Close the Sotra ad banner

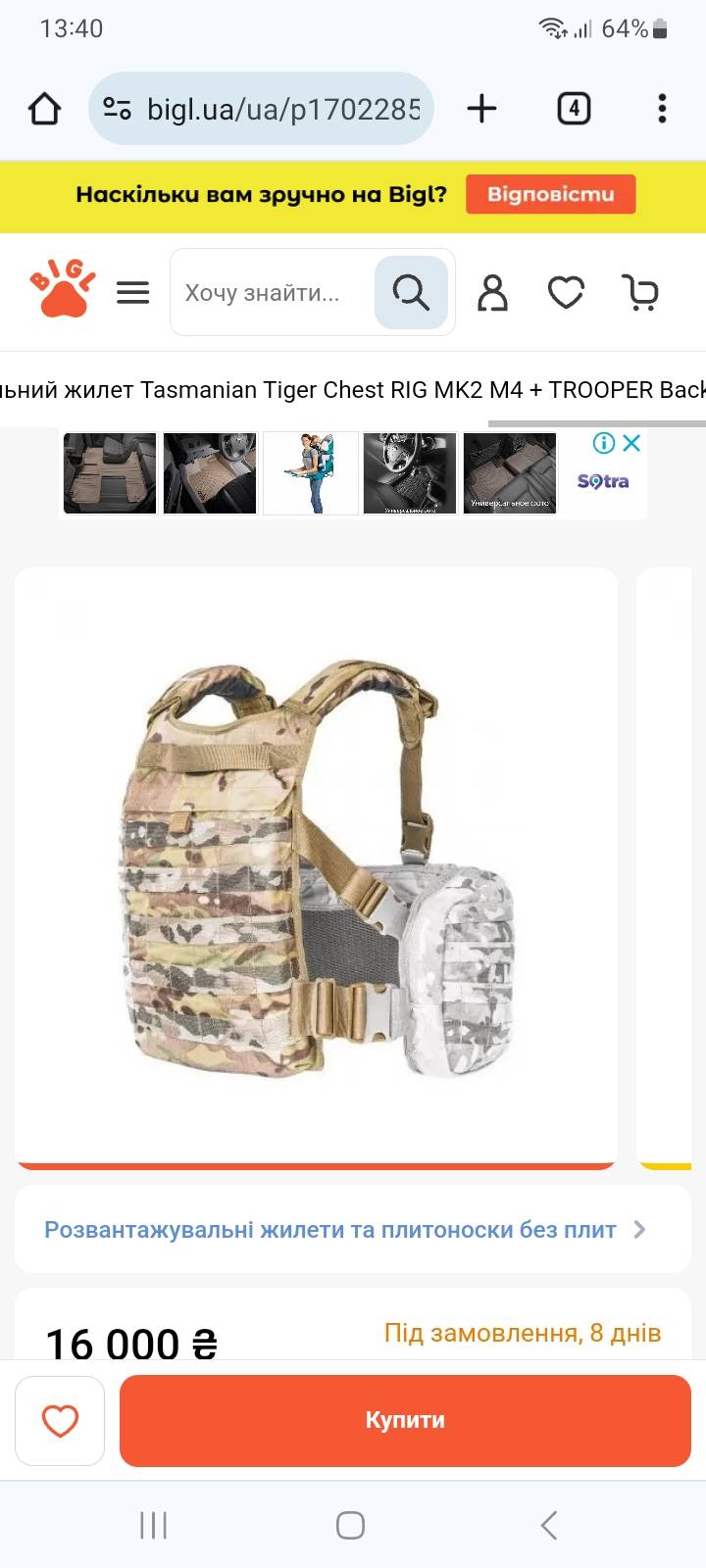[632, 443]
